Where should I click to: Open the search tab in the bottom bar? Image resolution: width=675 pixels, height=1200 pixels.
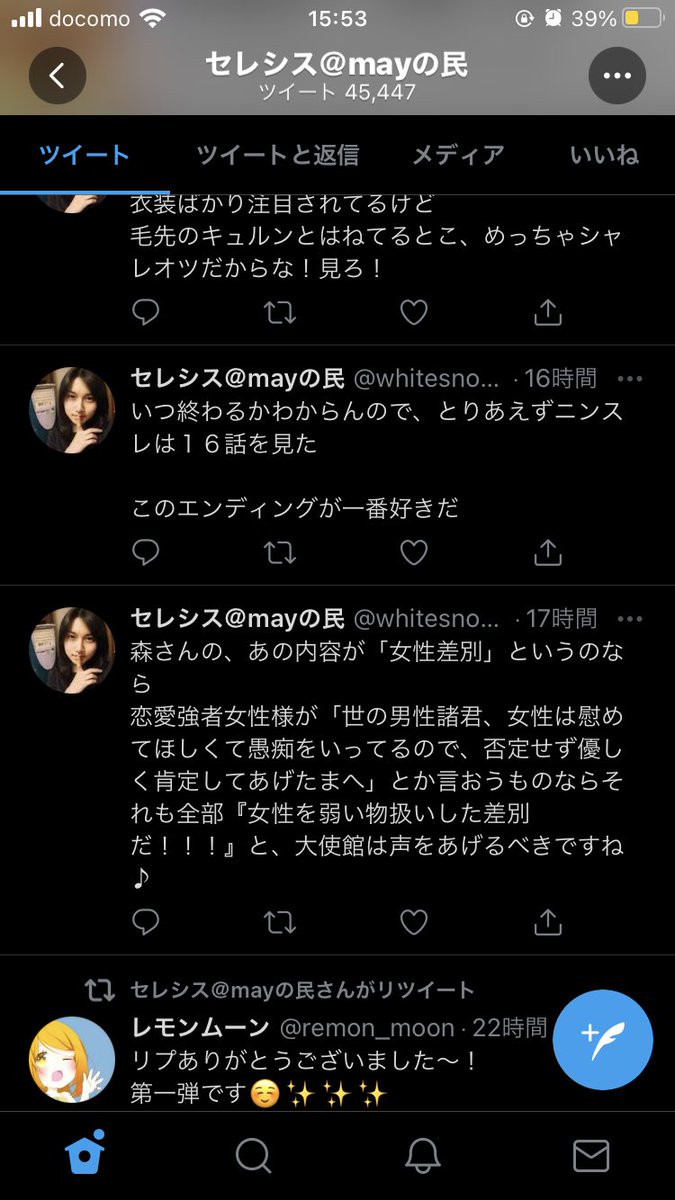pyautogui.click(x=253, y=1156)
